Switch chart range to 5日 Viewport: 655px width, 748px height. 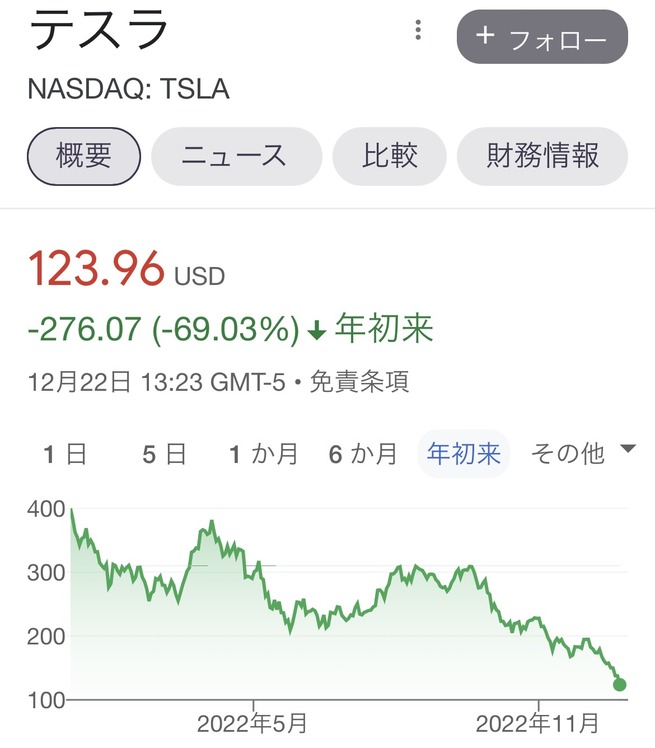coord(165,454)
